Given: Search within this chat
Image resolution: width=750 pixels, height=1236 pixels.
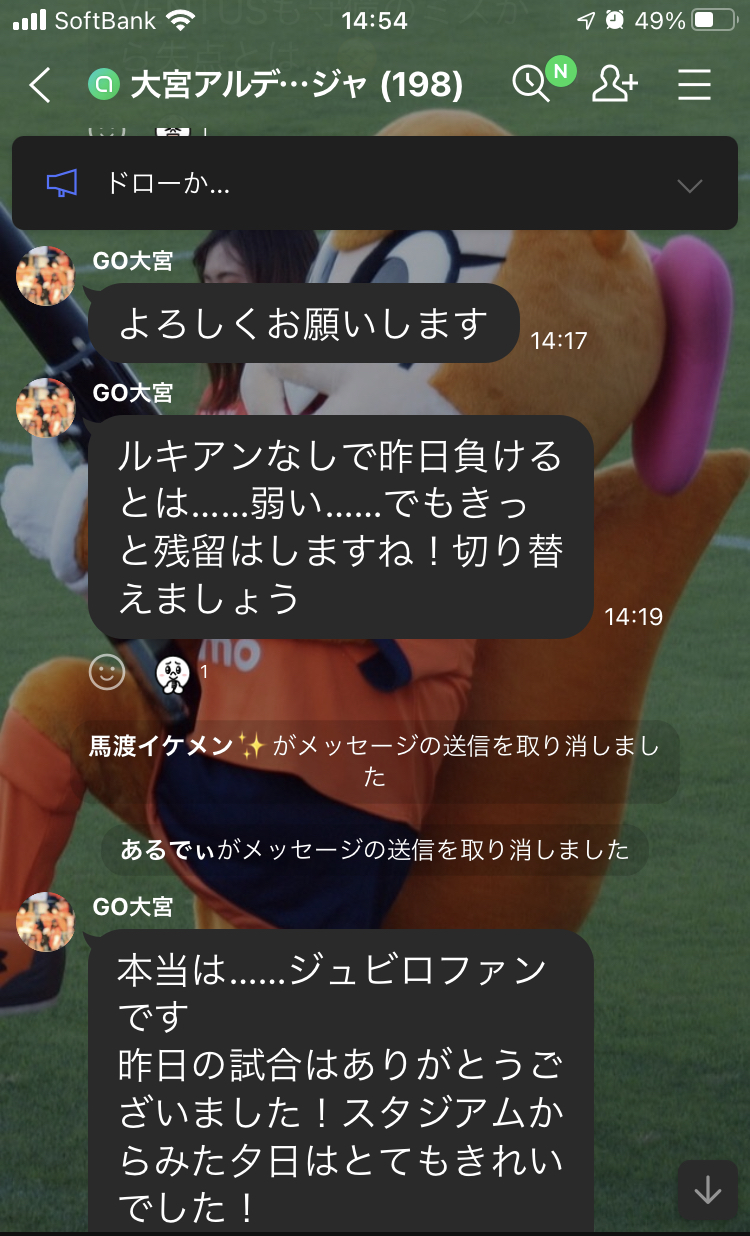Looking at the screenshot, I should (x=530, y=85).
